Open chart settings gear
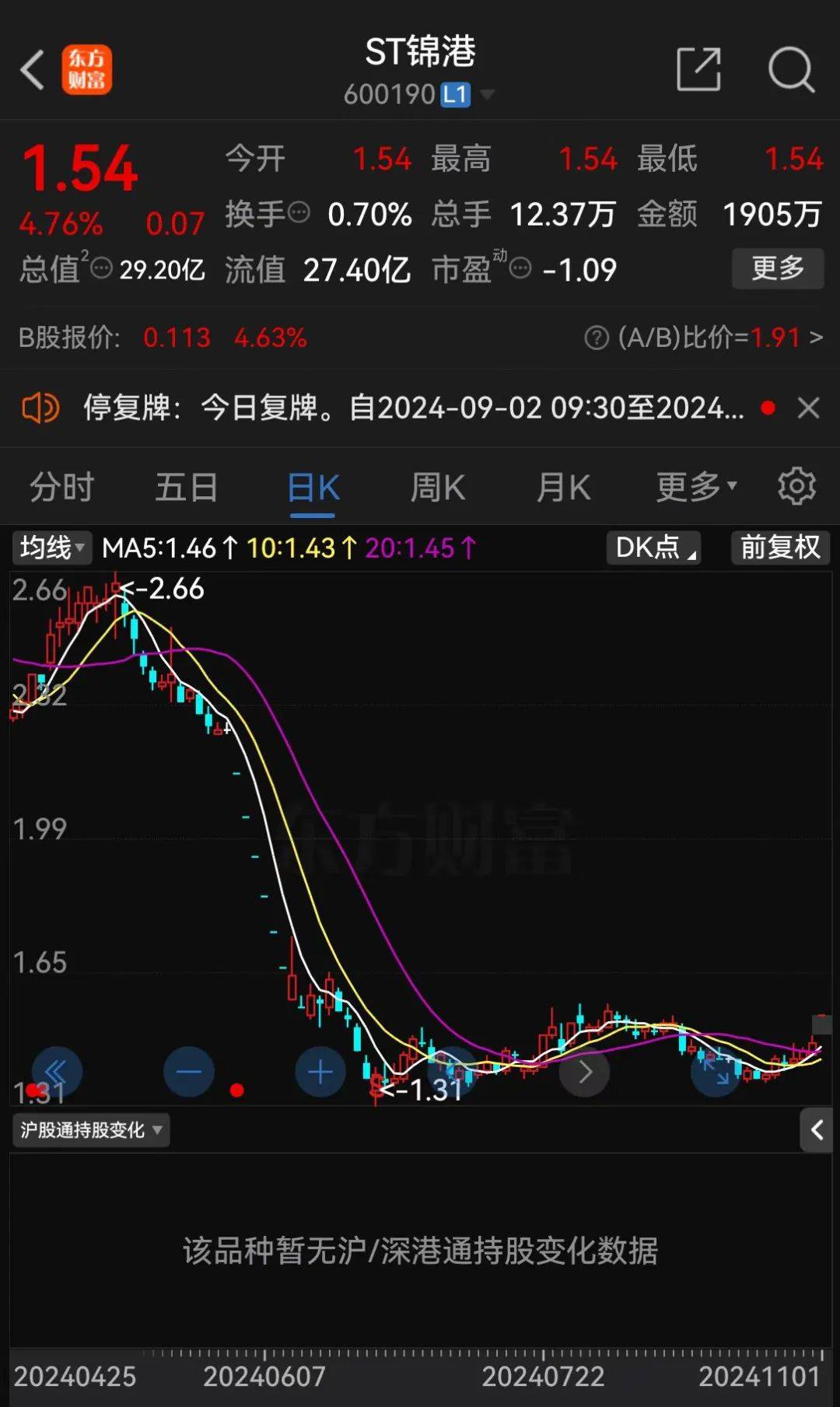 tap(796, 487)
